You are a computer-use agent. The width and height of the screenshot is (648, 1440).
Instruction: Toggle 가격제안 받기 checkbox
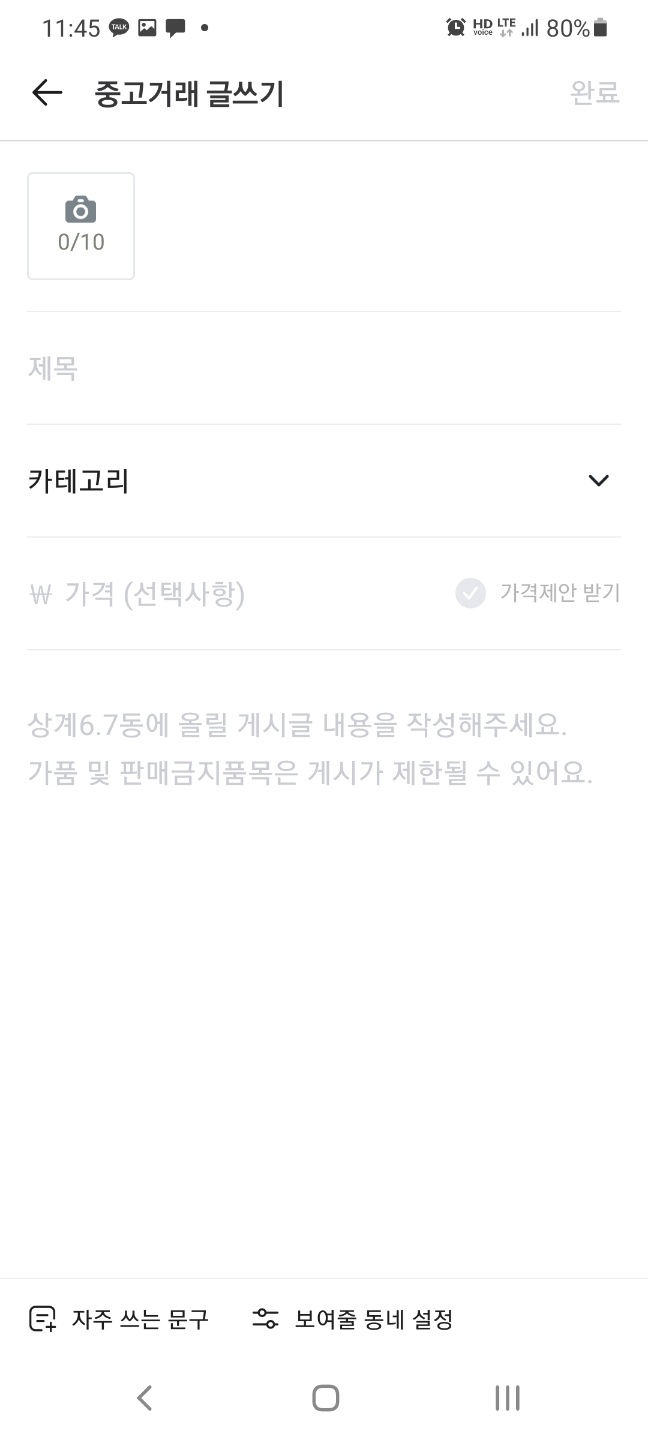pyautogui.click(x=471, y=593)
